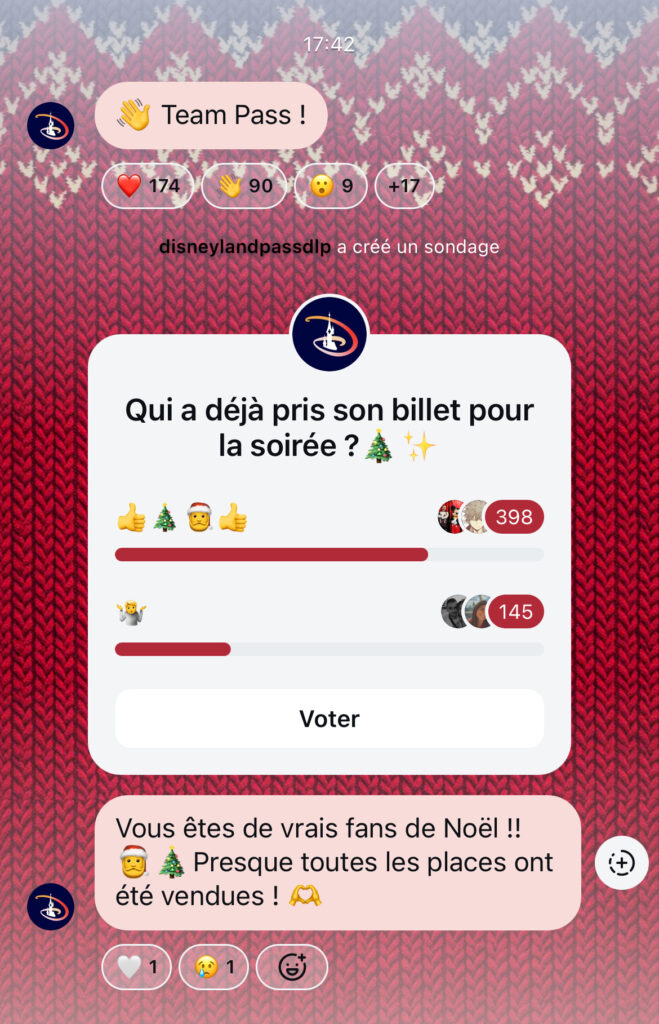Open disneylandpassdlp avatar beside Team Pass message
The width and height of the screenshot is (659, 1024).
(50, 125)
